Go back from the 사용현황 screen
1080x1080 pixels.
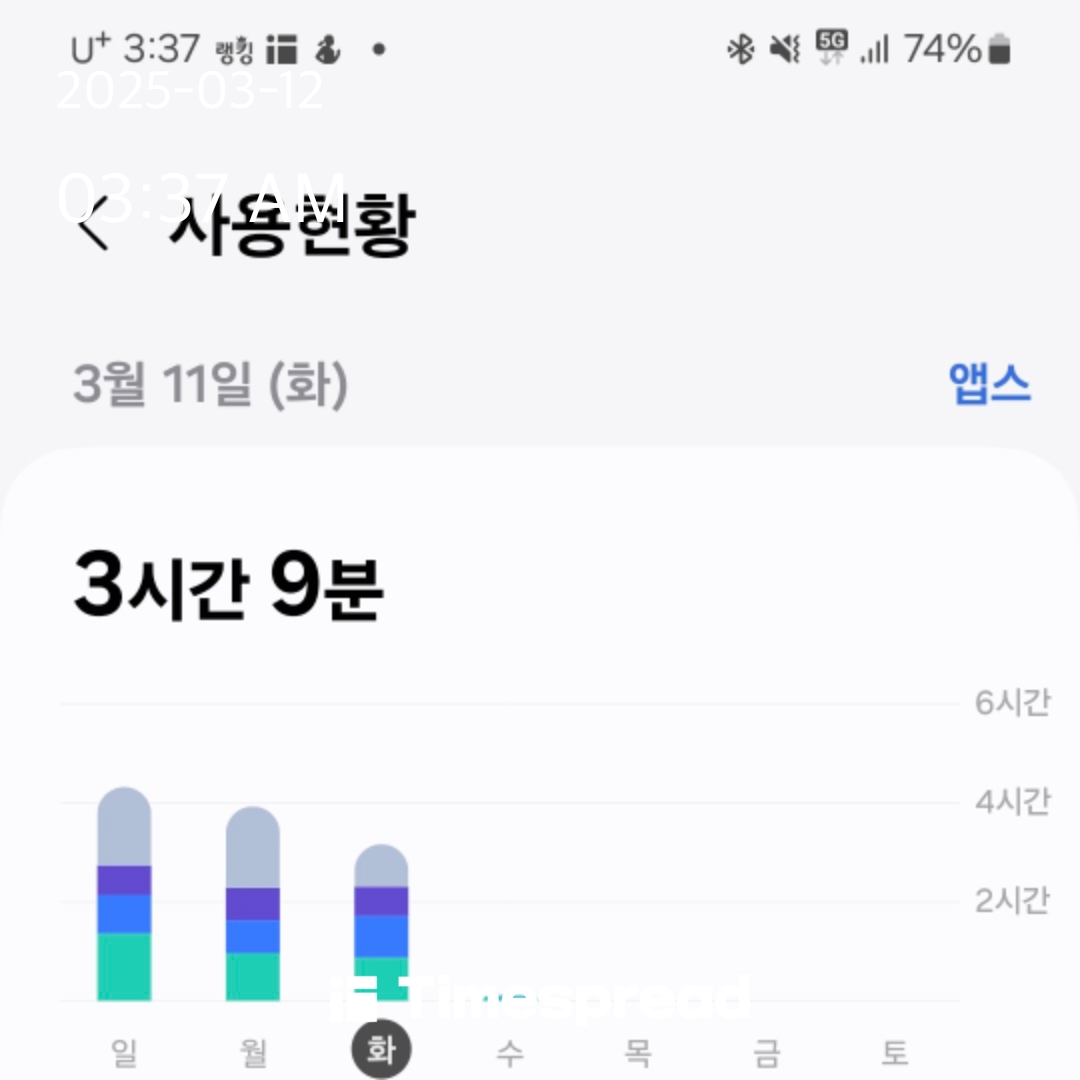[93, 224]
